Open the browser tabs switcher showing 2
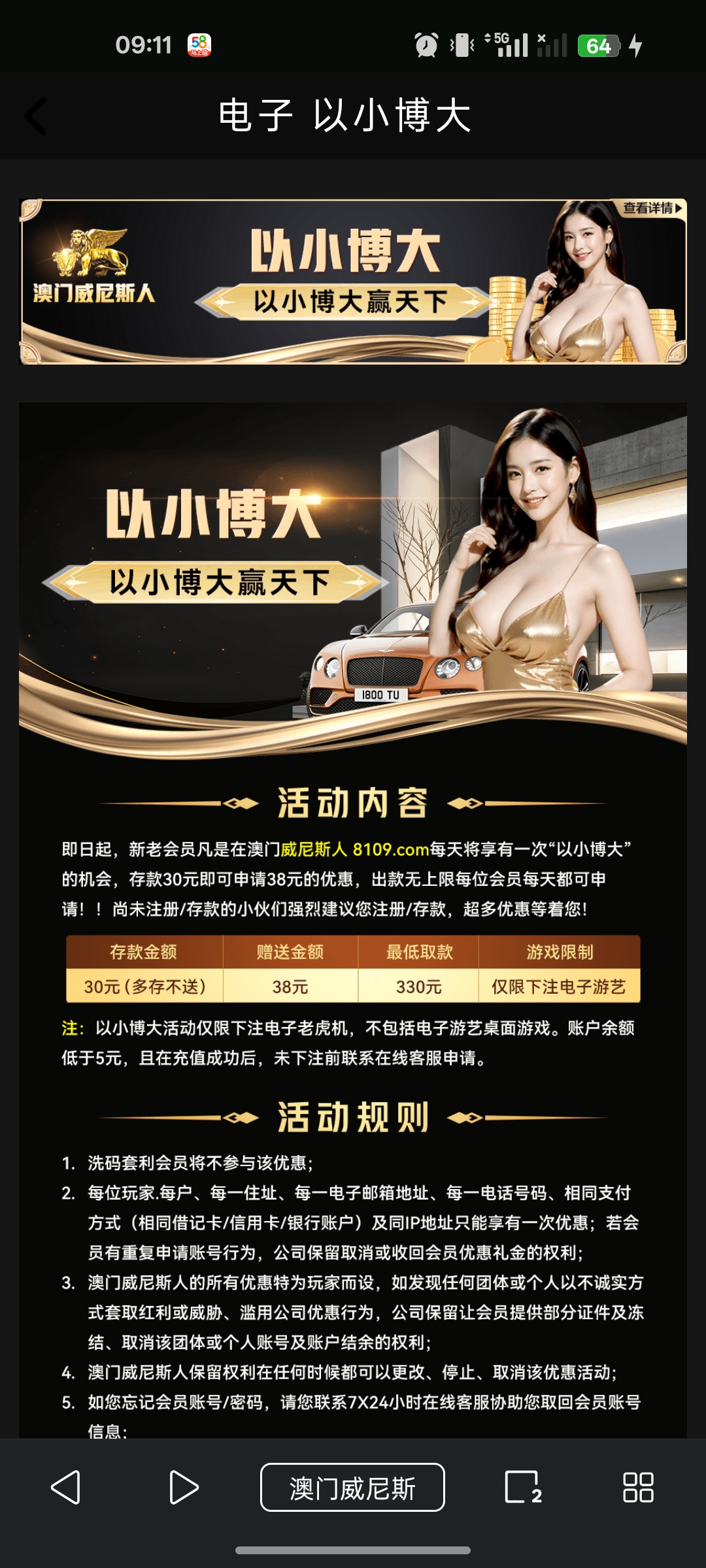706x1568 pixels. [523, 1488]
